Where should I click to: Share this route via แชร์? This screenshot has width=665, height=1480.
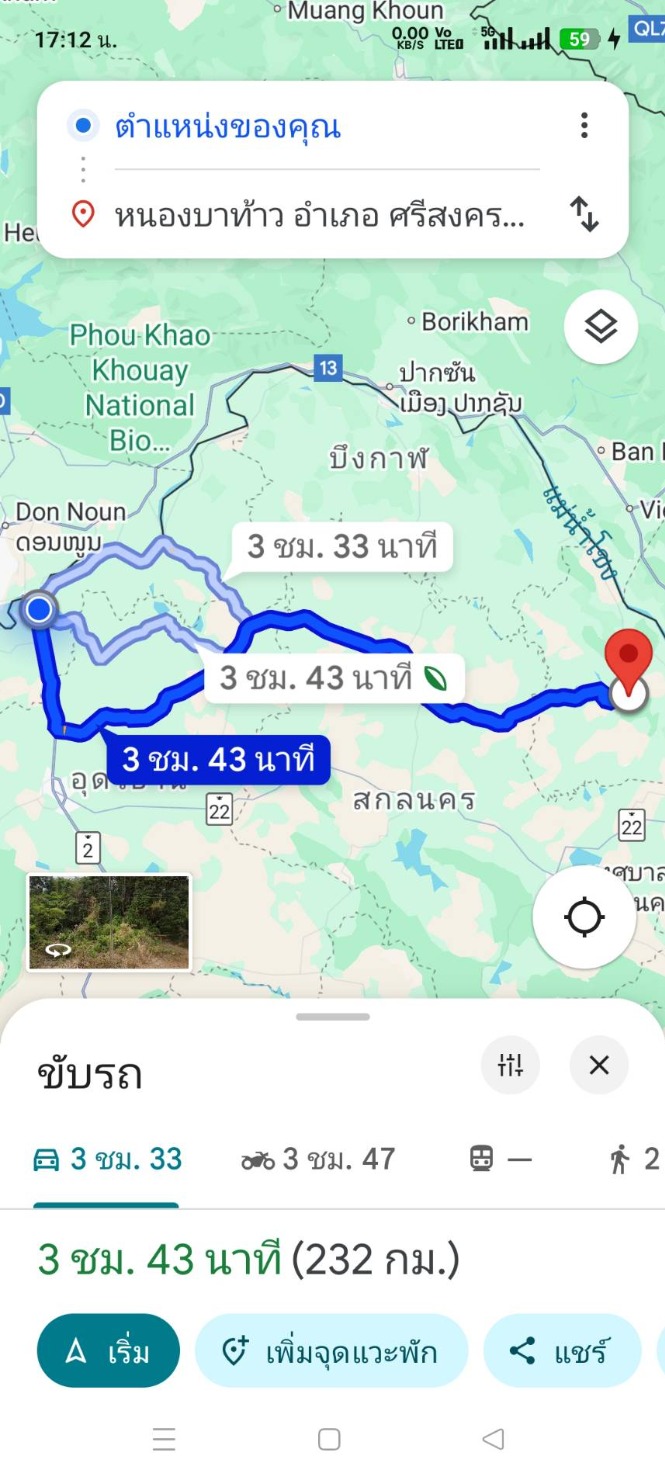[561, 1351]
